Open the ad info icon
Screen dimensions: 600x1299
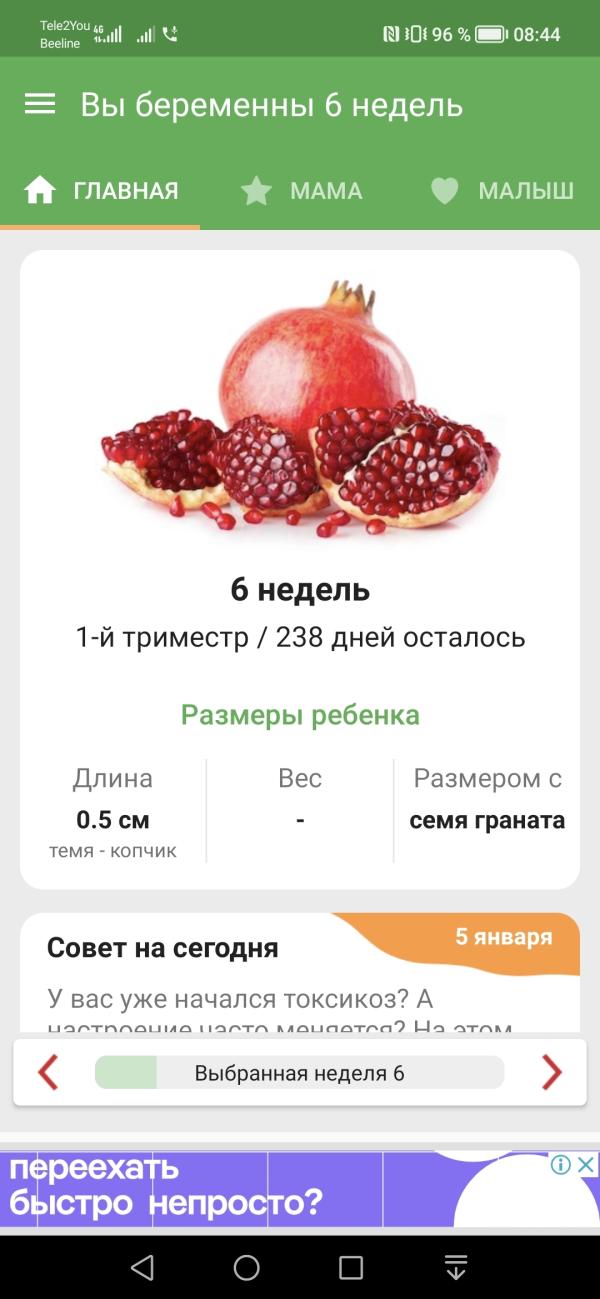(x=561, y=1164)
